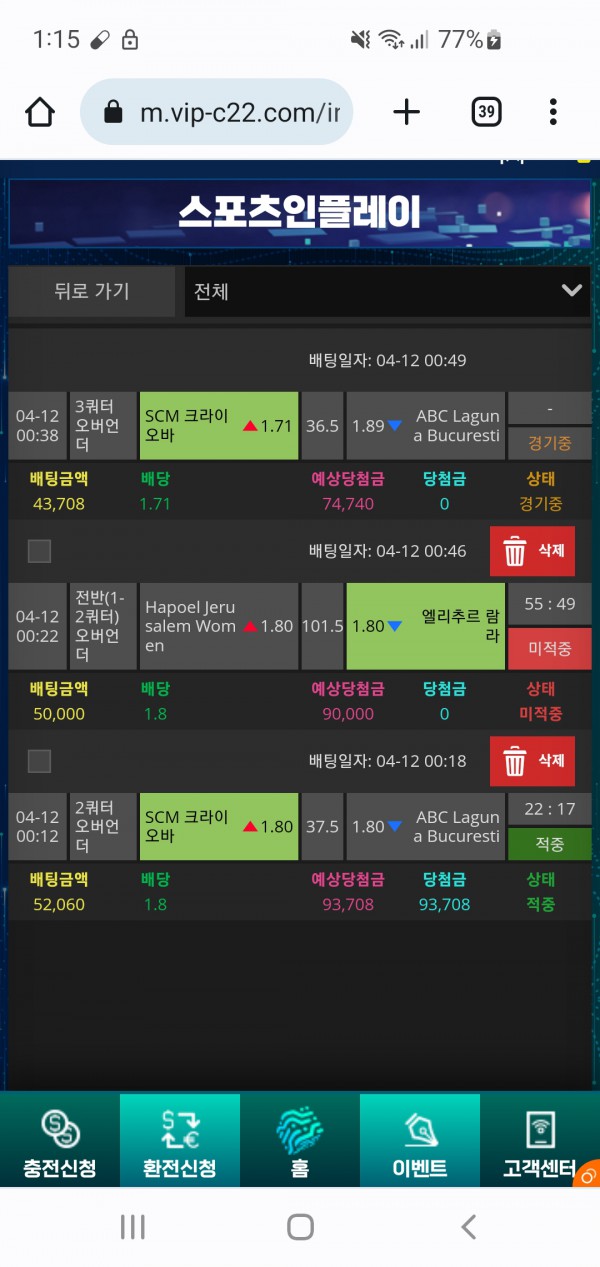Open the 이벤트 tab
The image size is (600, 1267).
coord(420,1141)
